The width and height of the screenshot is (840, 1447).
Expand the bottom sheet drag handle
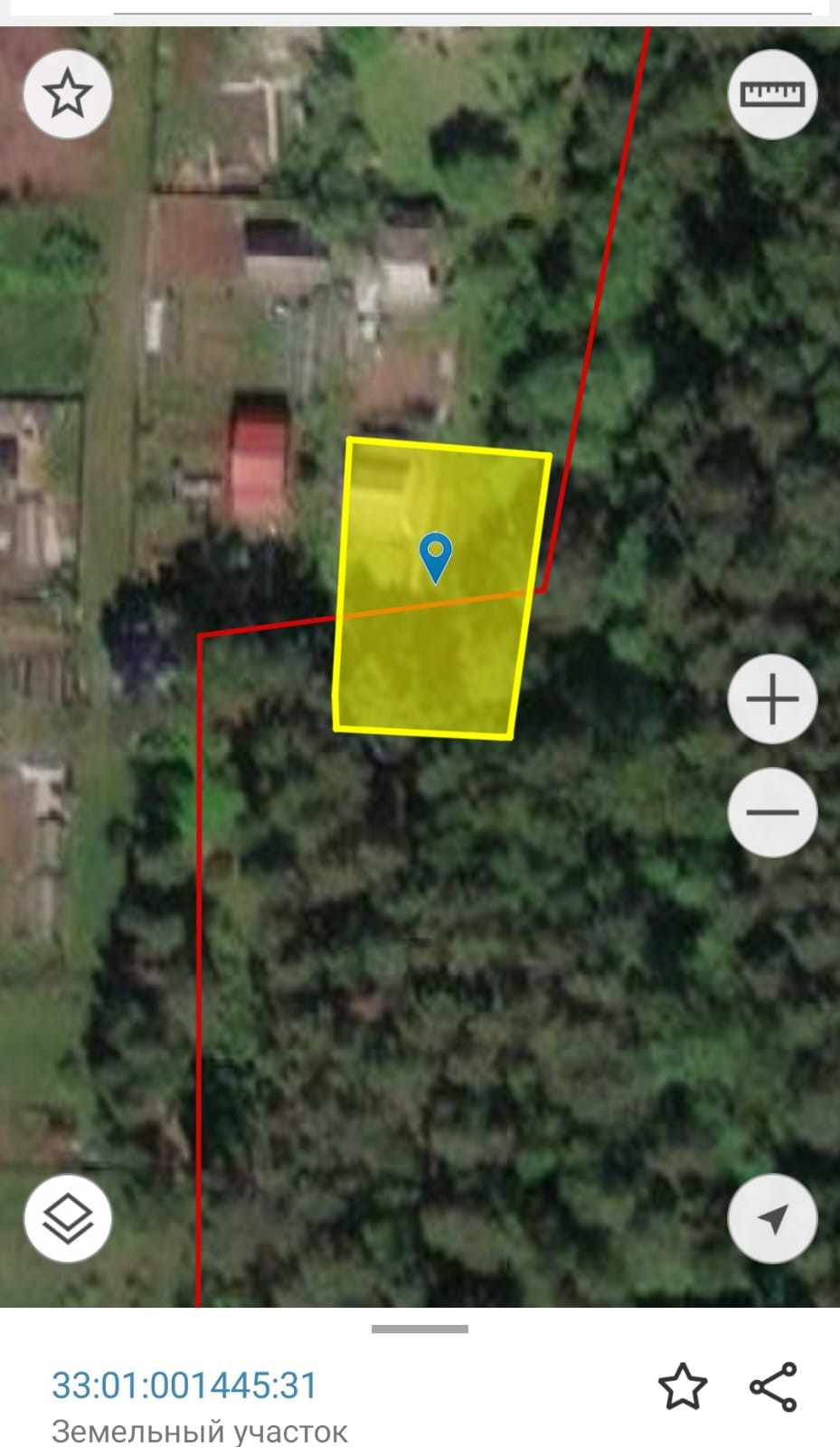(420, 1329)
